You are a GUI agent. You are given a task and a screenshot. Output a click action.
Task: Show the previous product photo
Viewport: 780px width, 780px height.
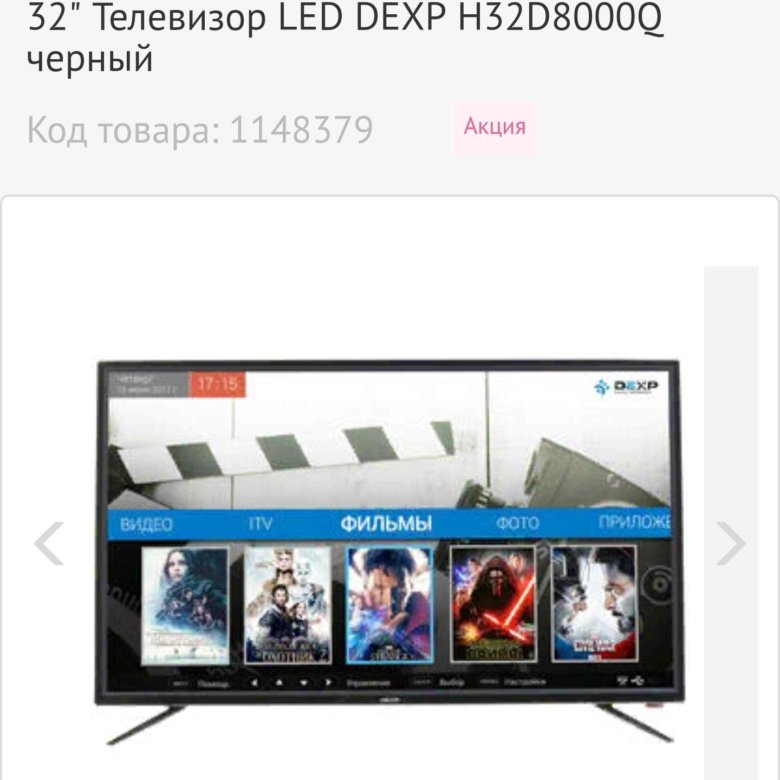[49, 543]
